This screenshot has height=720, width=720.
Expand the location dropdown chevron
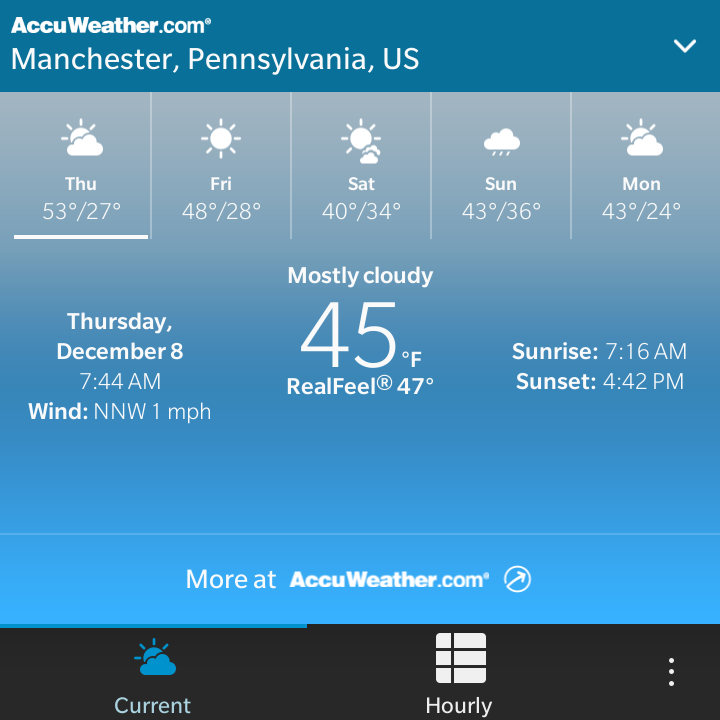tap(684, 46)
